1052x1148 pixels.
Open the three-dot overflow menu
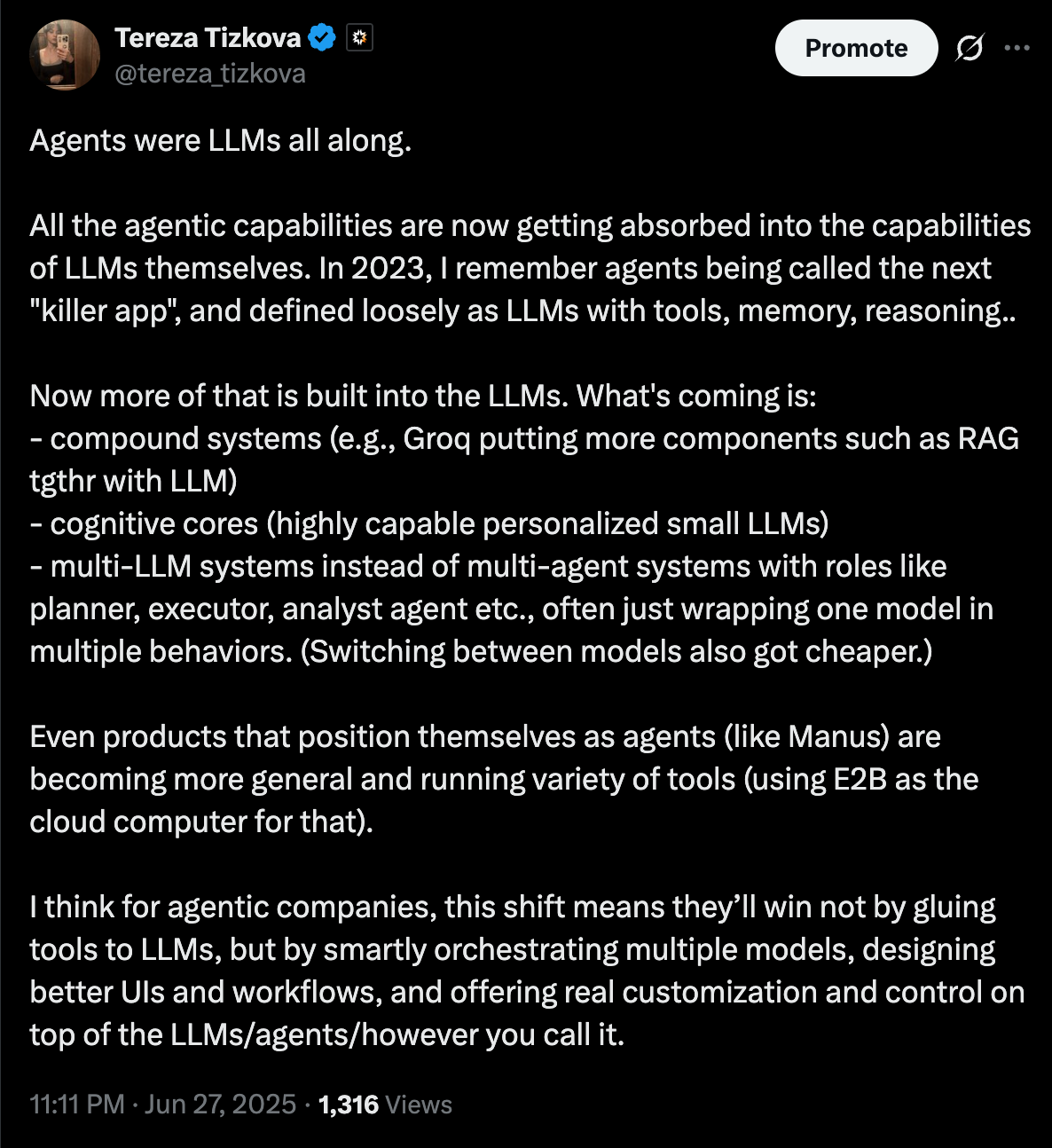point(1017,48)
